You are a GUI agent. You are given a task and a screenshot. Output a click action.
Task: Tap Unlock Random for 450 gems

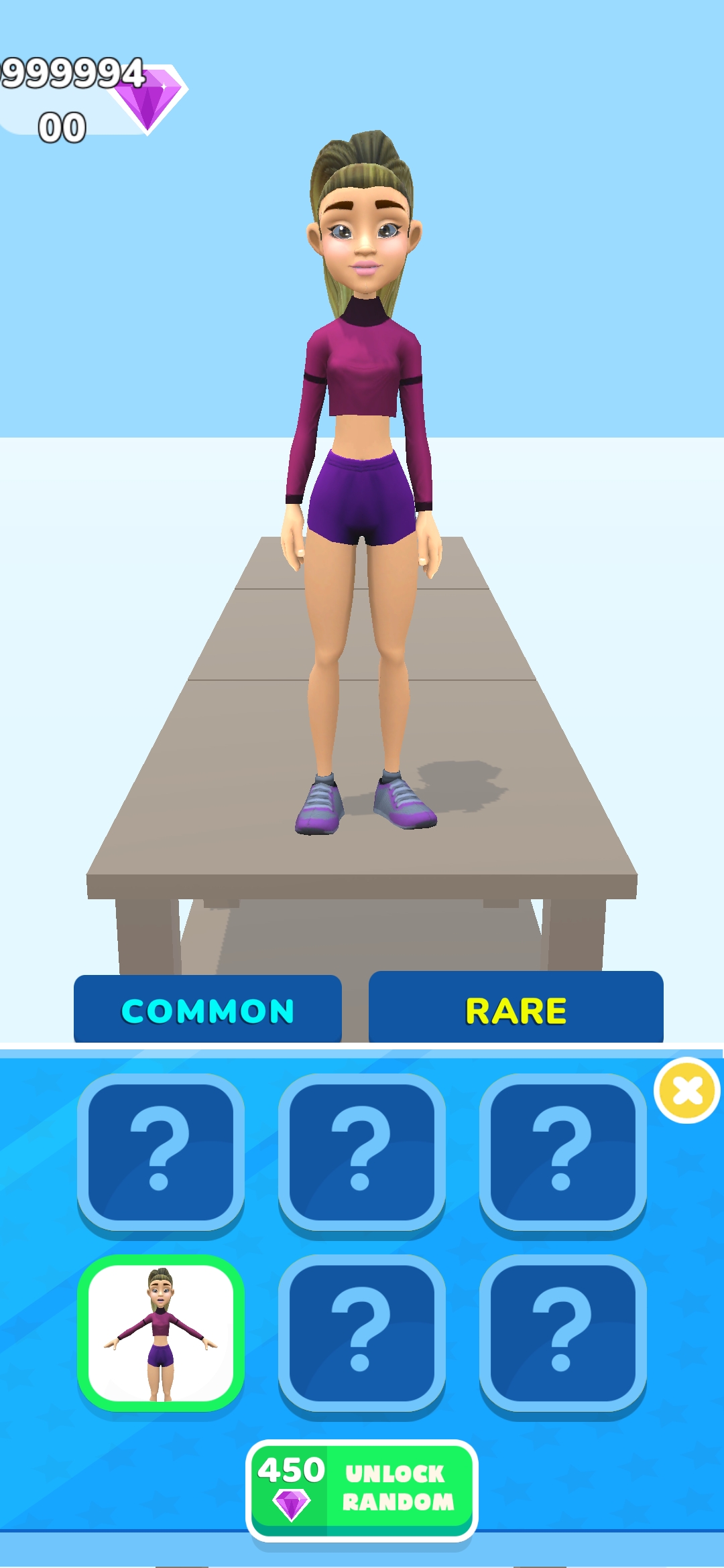362,1489
